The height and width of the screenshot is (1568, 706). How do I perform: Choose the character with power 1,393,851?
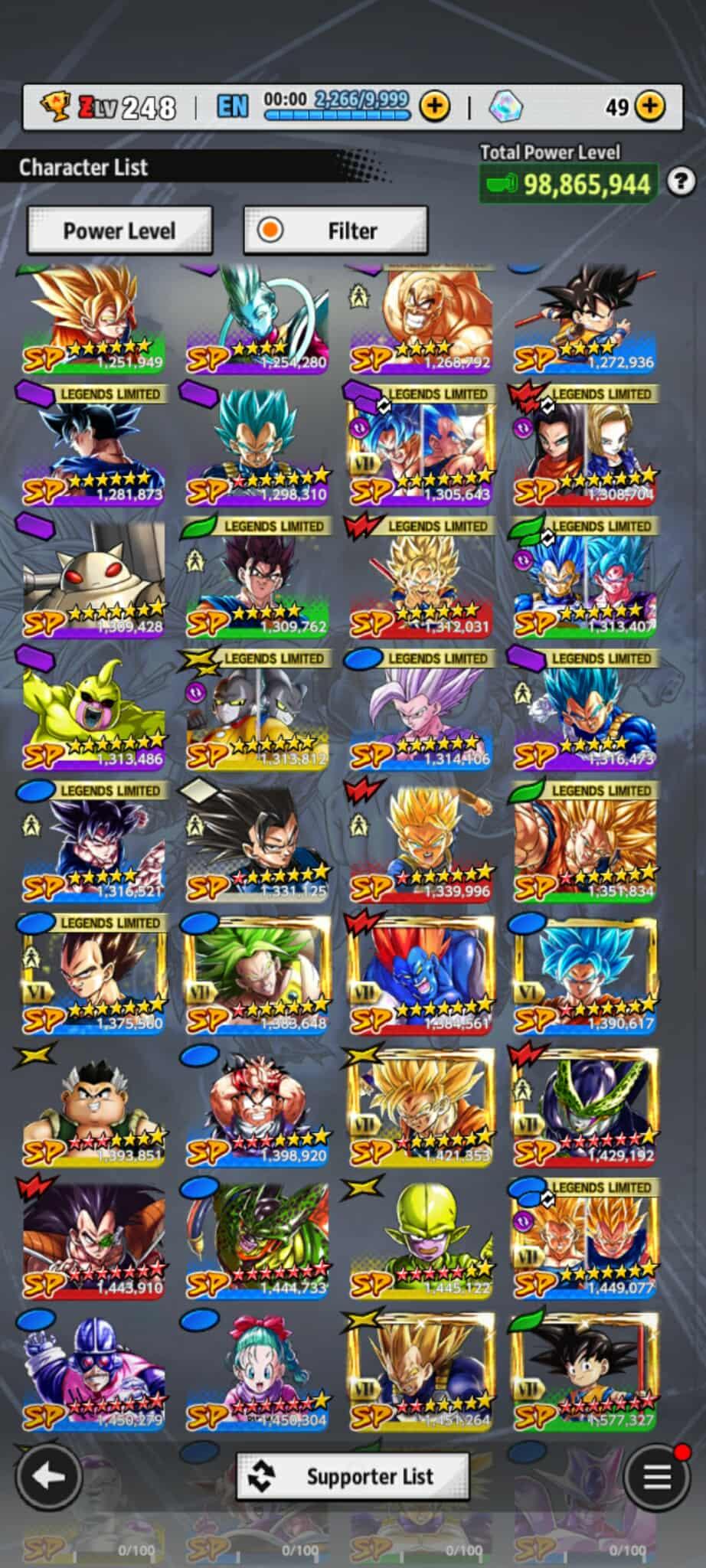pyautogui.click(x=93, y=1109)
